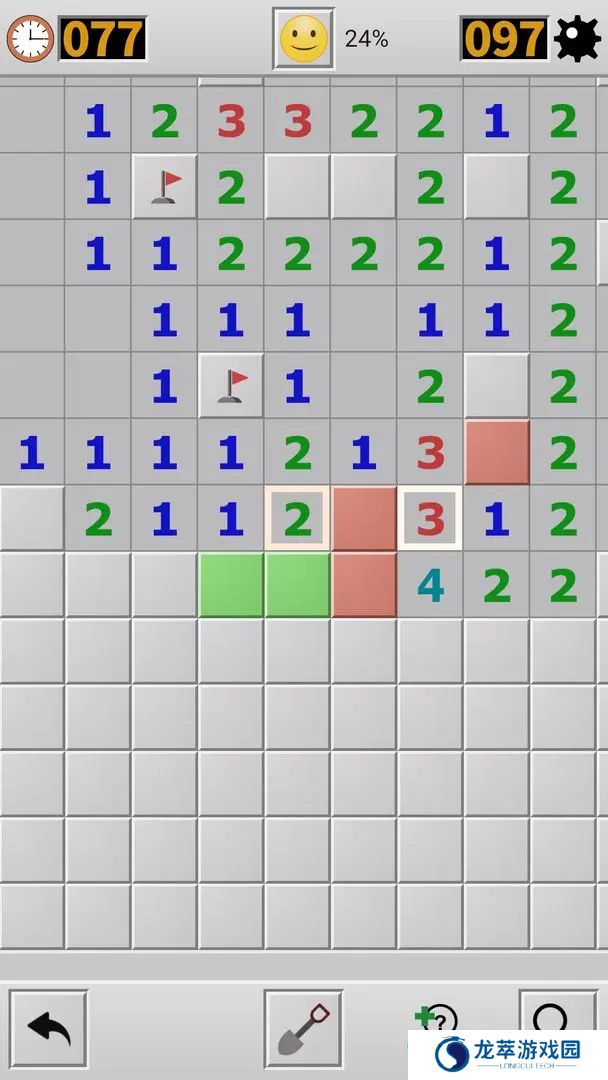Undo the last move
This screenshot has width=608, height=1080.
(x=48, y=1027)
